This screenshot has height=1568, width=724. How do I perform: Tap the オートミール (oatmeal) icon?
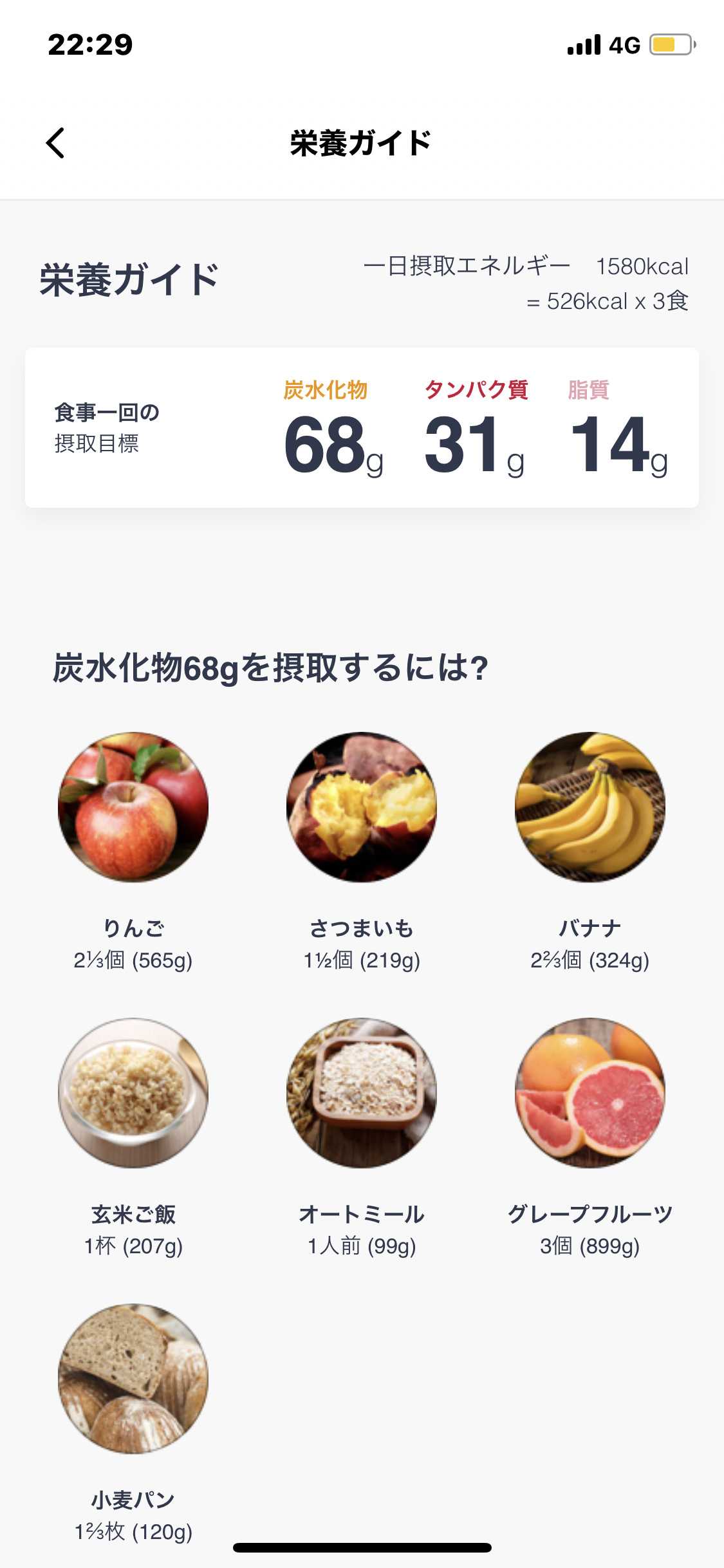coord(362,1091)
